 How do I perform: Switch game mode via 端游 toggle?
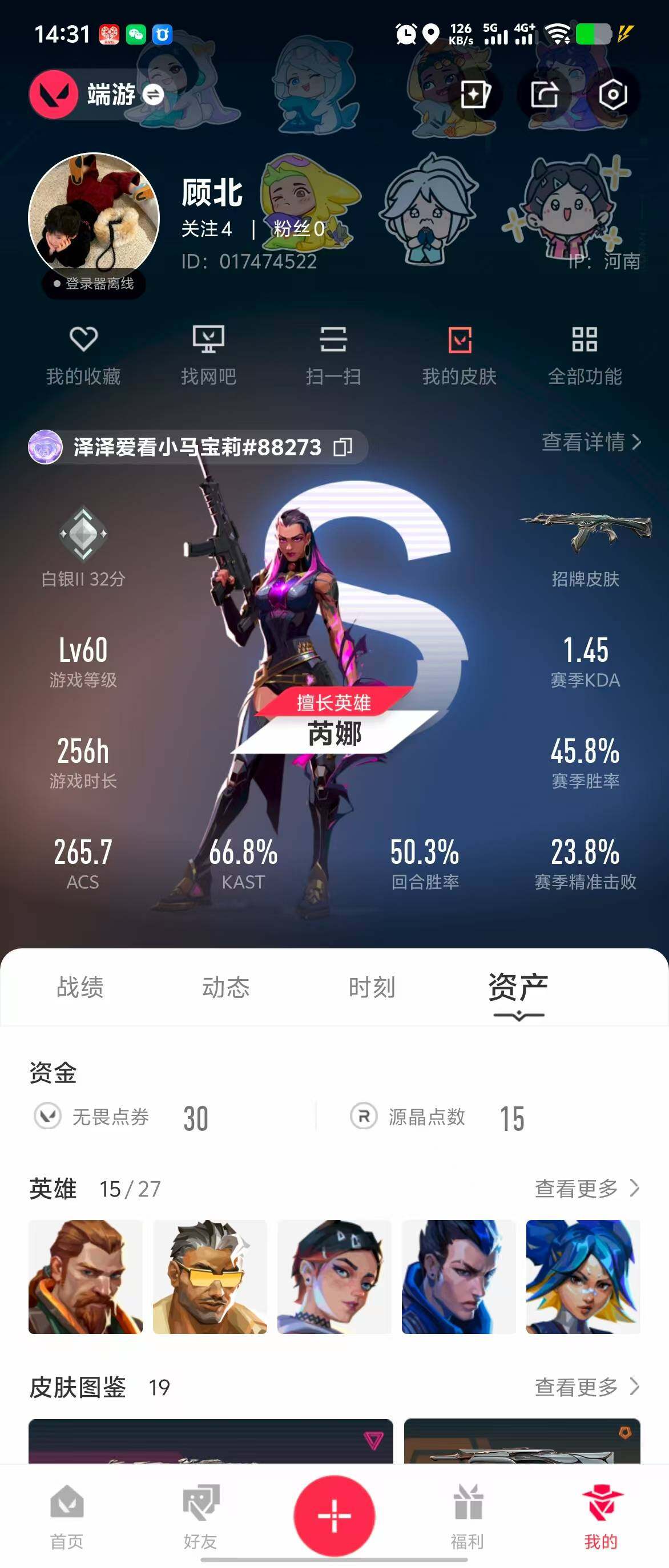(x=154, y=95)
